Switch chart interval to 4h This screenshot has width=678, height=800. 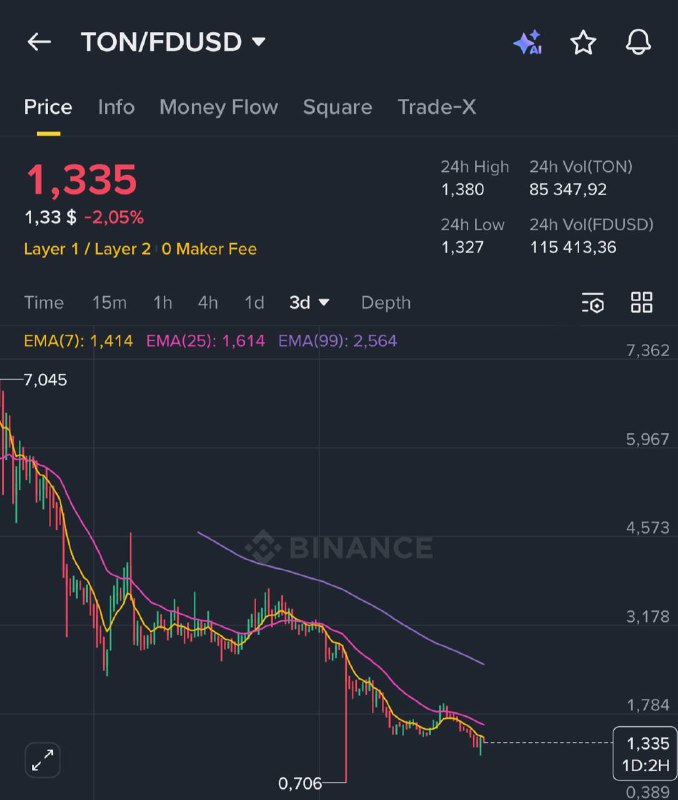pos(208,302)
